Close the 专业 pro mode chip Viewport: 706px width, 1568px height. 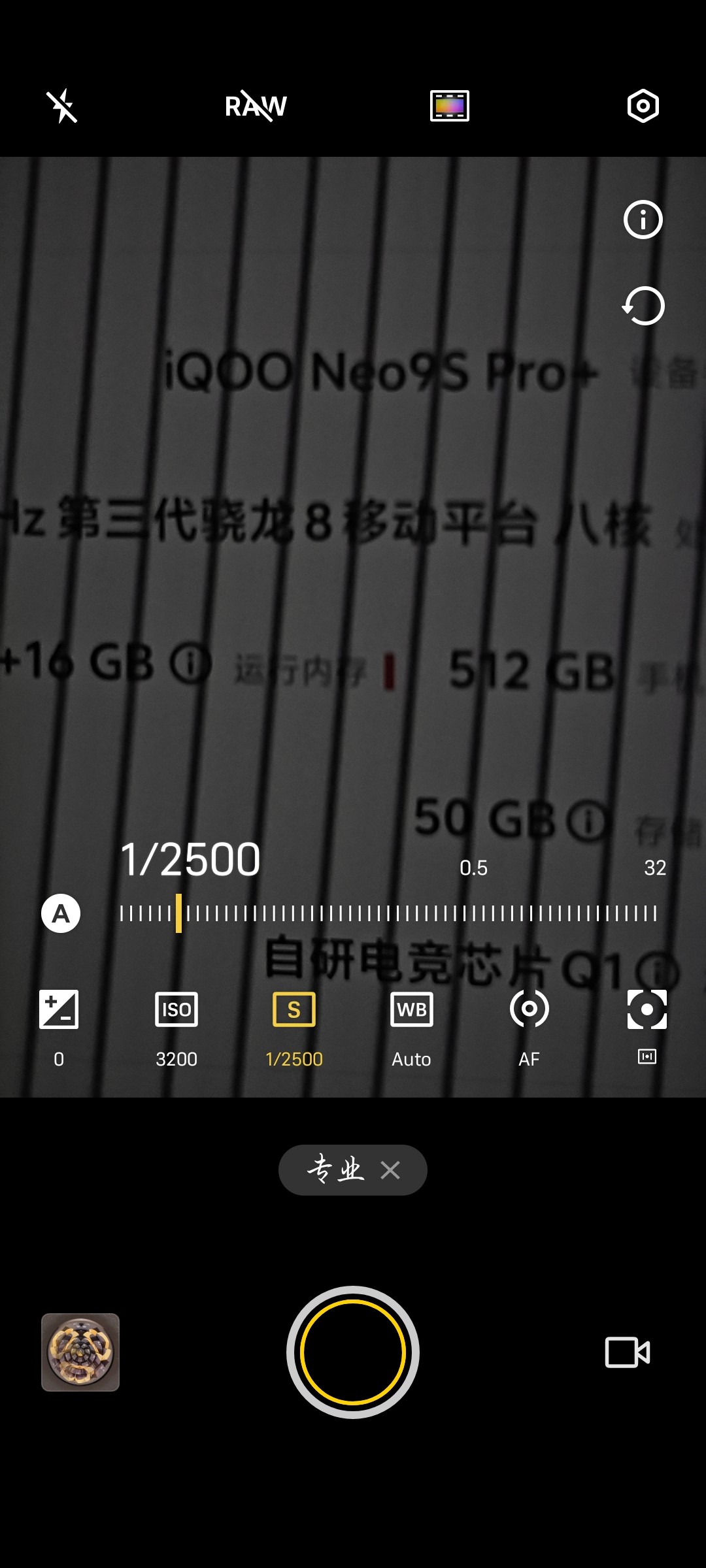click(x=390, y=1170)
